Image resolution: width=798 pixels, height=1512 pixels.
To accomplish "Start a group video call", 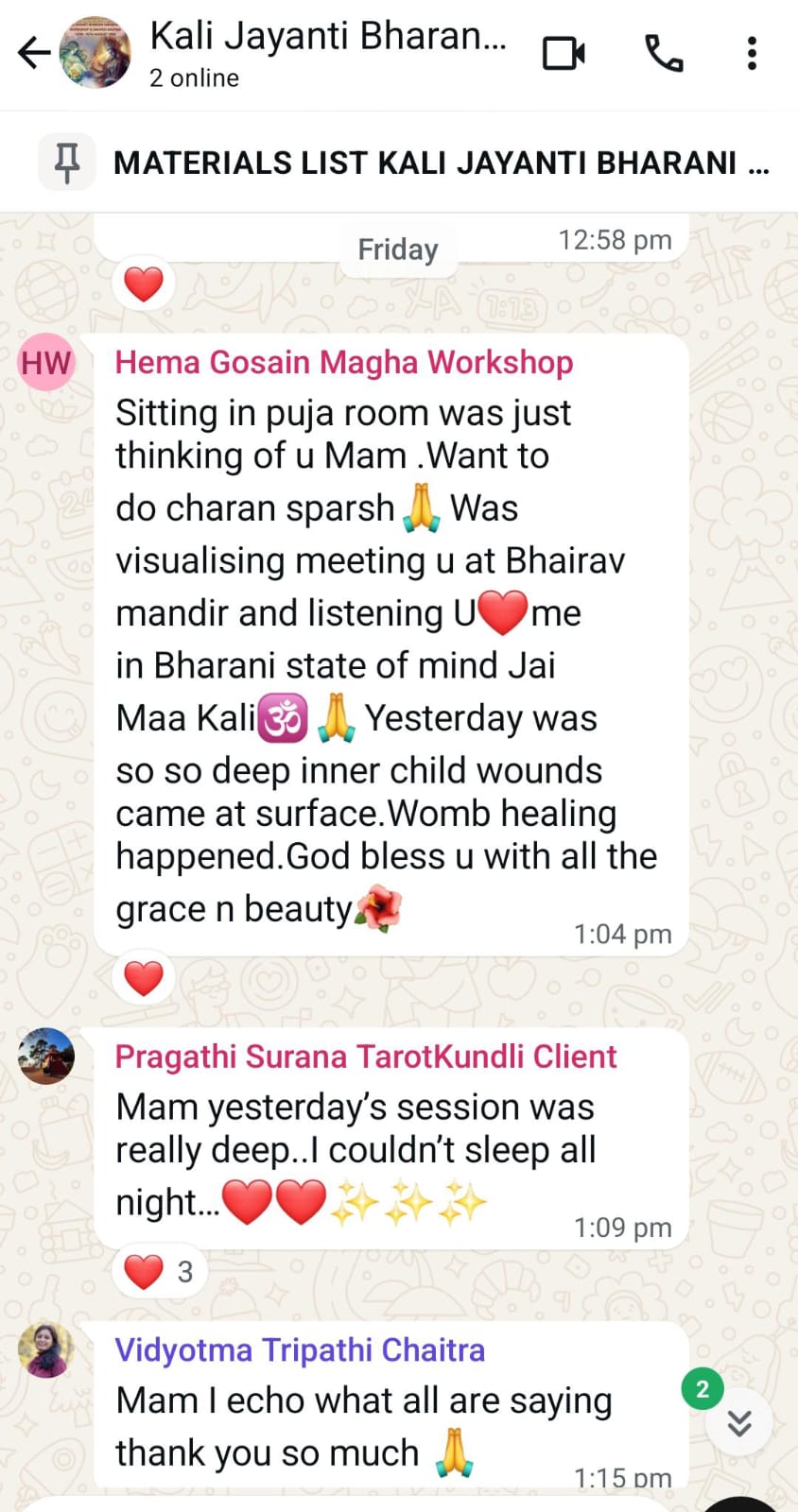I will tap(564, 53).
